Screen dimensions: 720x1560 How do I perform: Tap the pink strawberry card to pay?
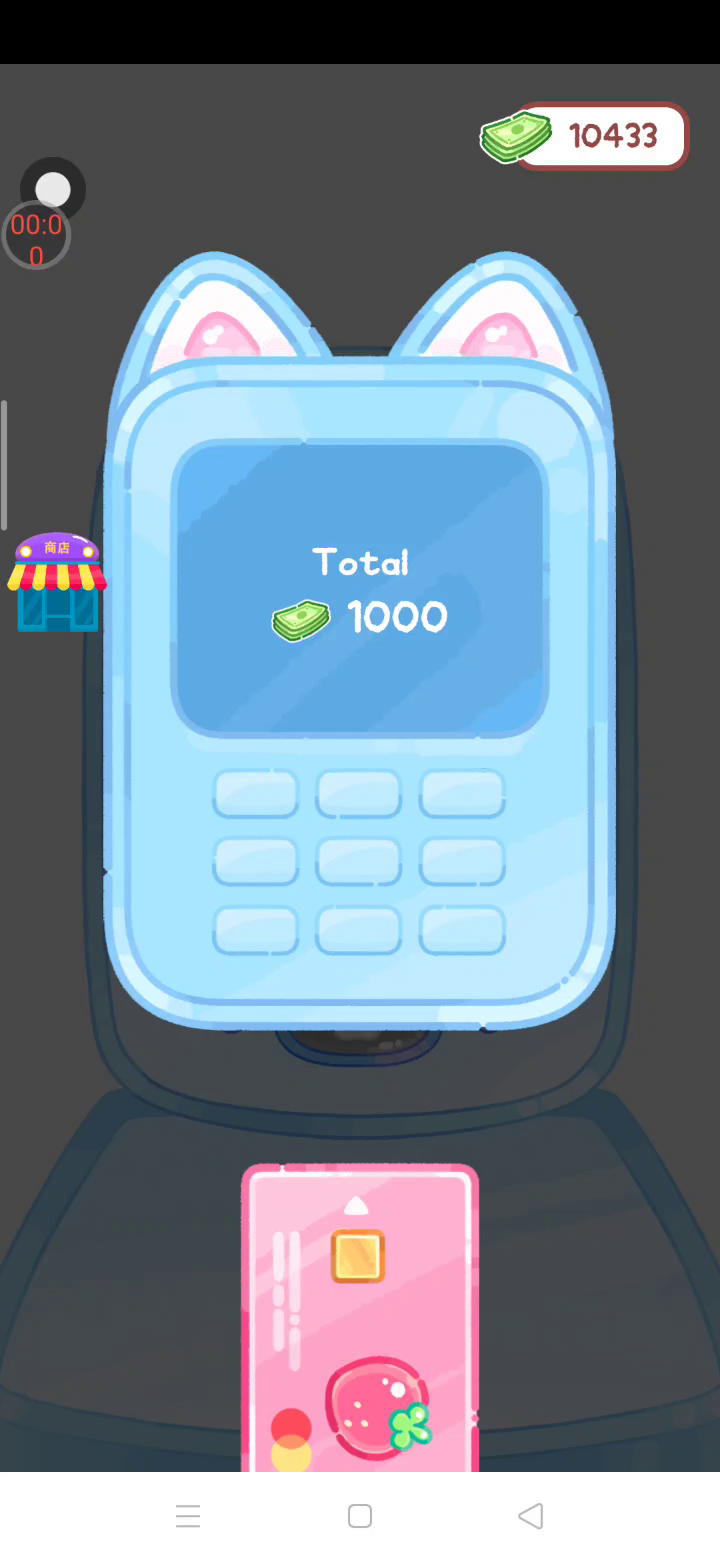tap(360, 1320)
